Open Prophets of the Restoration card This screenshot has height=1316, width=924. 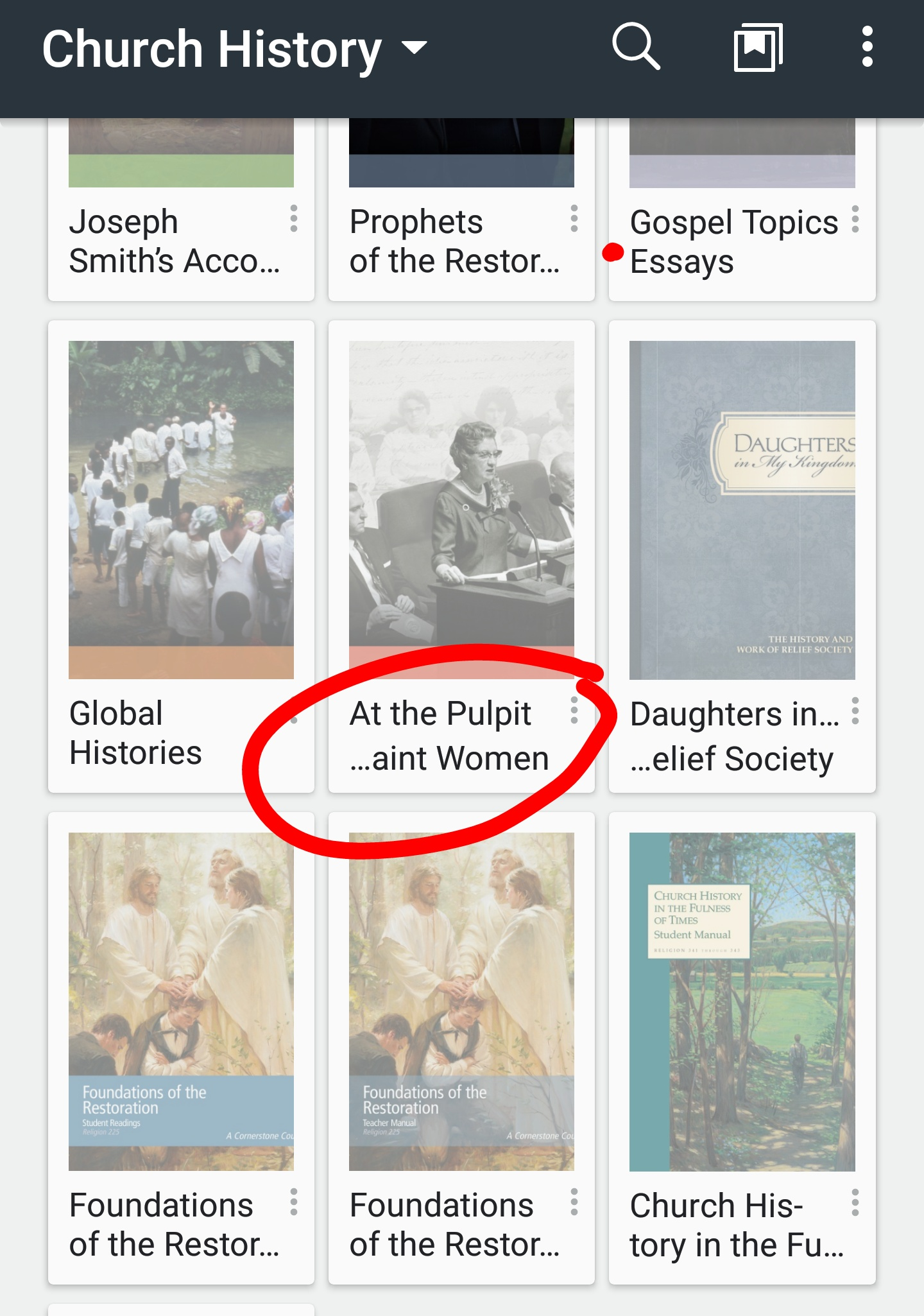[454, 241]
